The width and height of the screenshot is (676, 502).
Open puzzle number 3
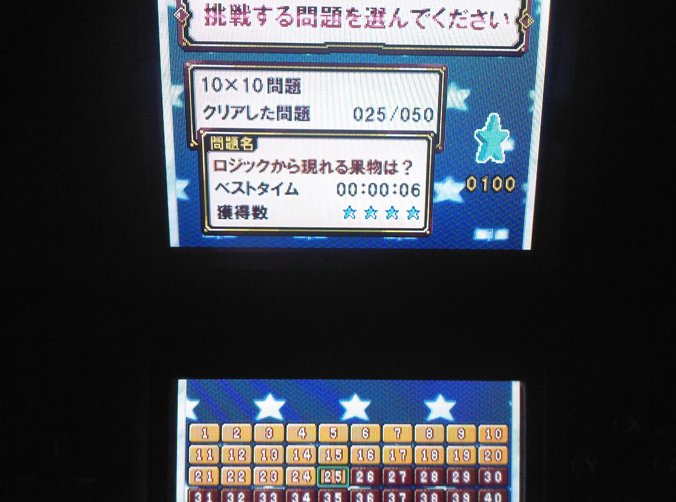[269, 434]
